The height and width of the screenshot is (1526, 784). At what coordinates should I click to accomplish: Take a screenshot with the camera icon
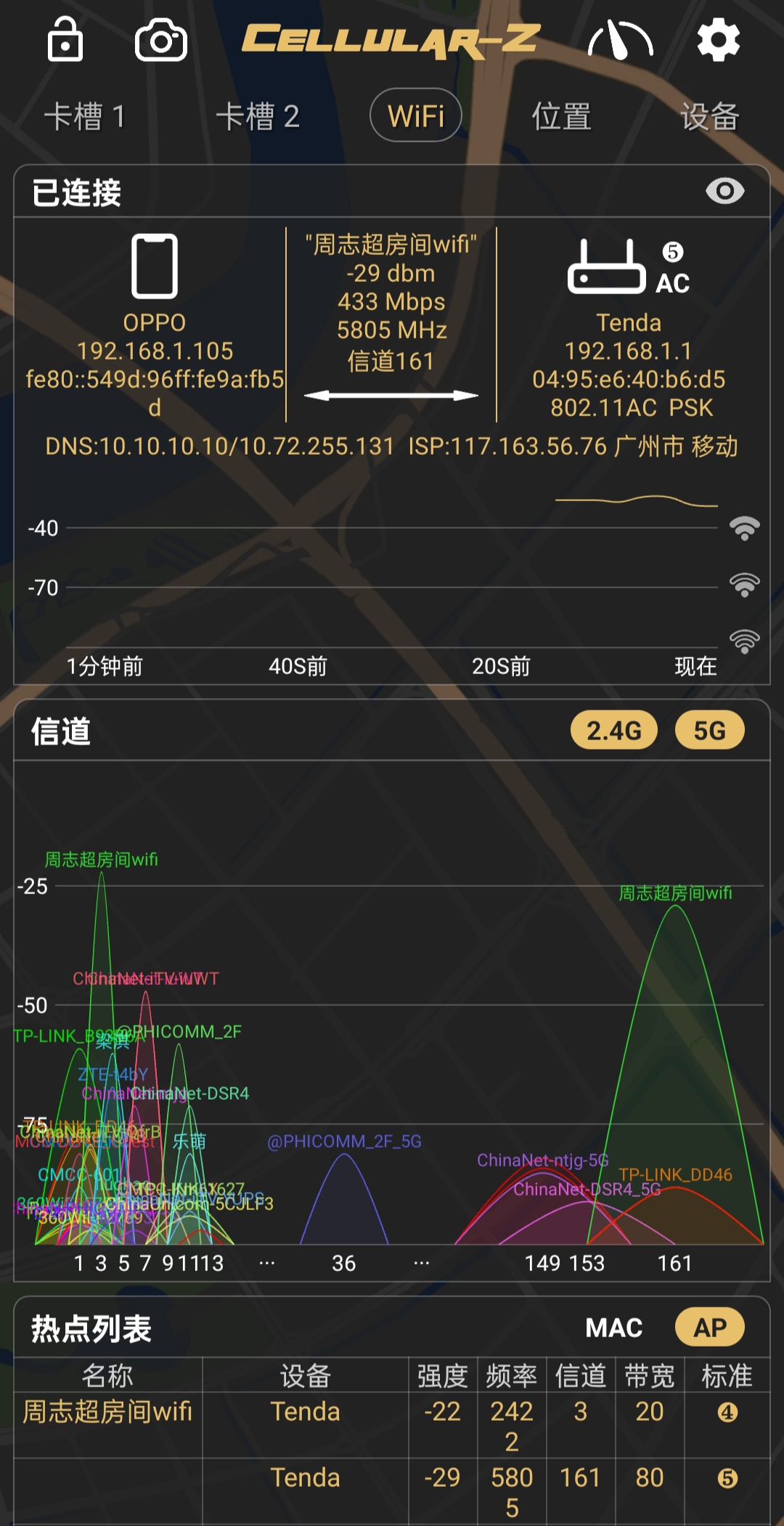(161, 41)
